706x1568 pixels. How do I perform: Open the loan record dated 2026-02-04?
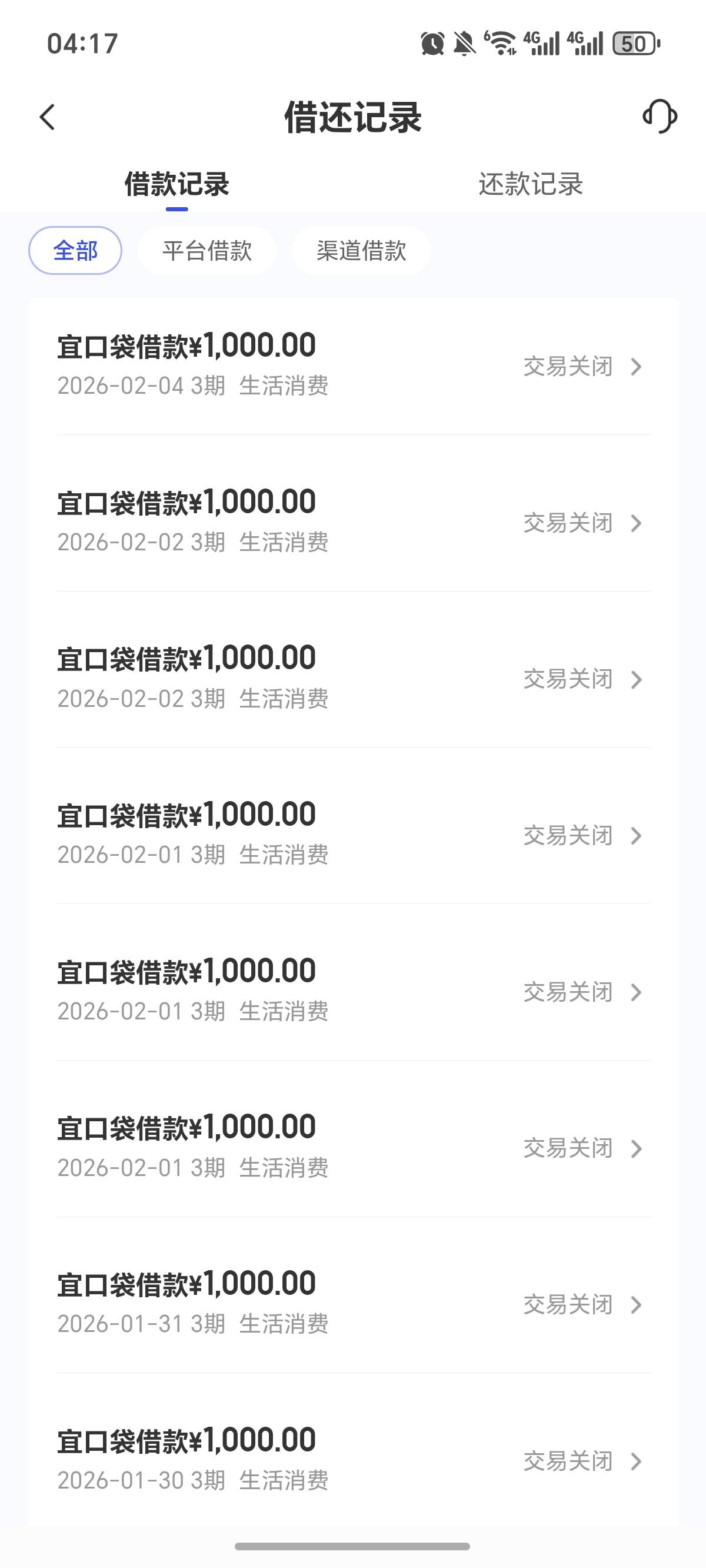[x=353, y=365]
